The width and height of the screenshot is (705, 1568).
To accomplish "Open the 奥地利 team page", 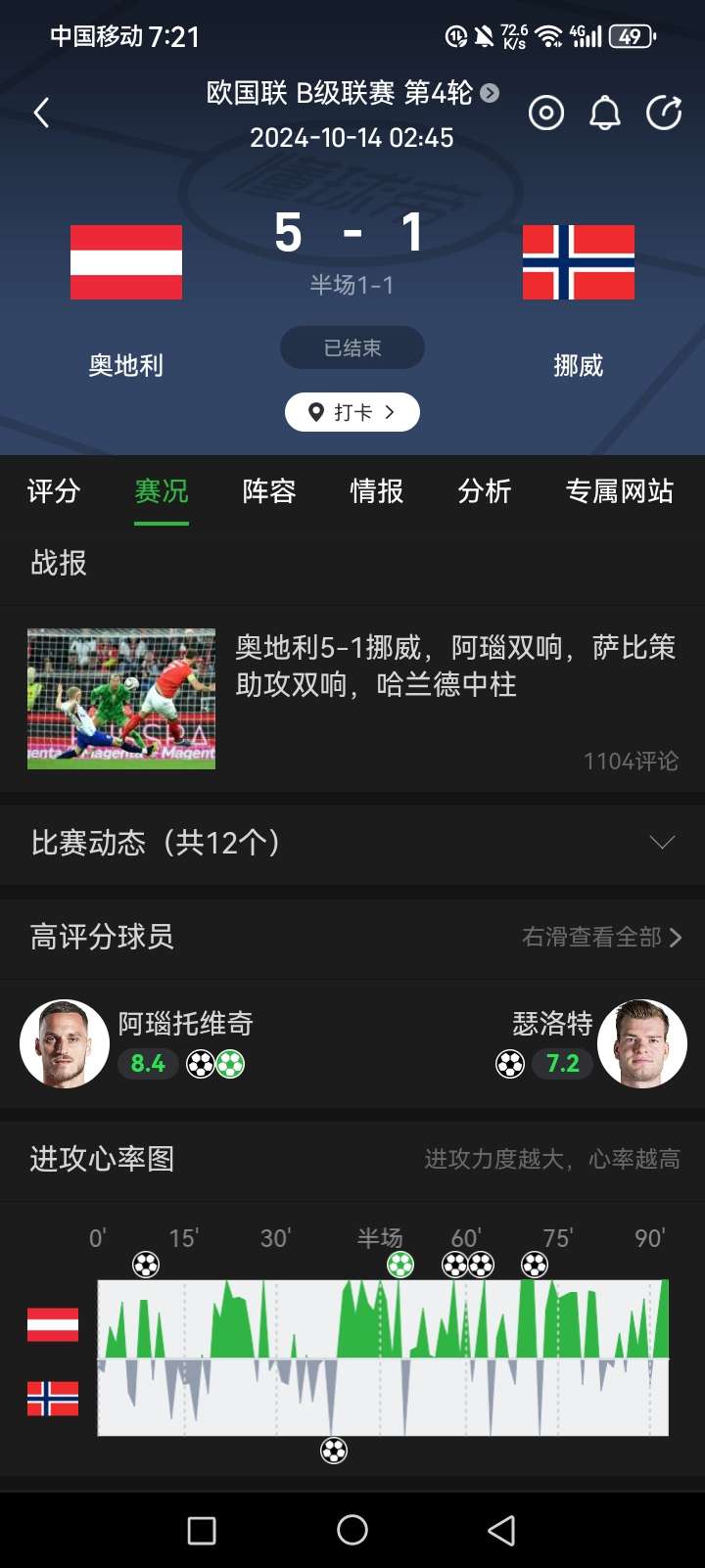I will tap(126, 294).
